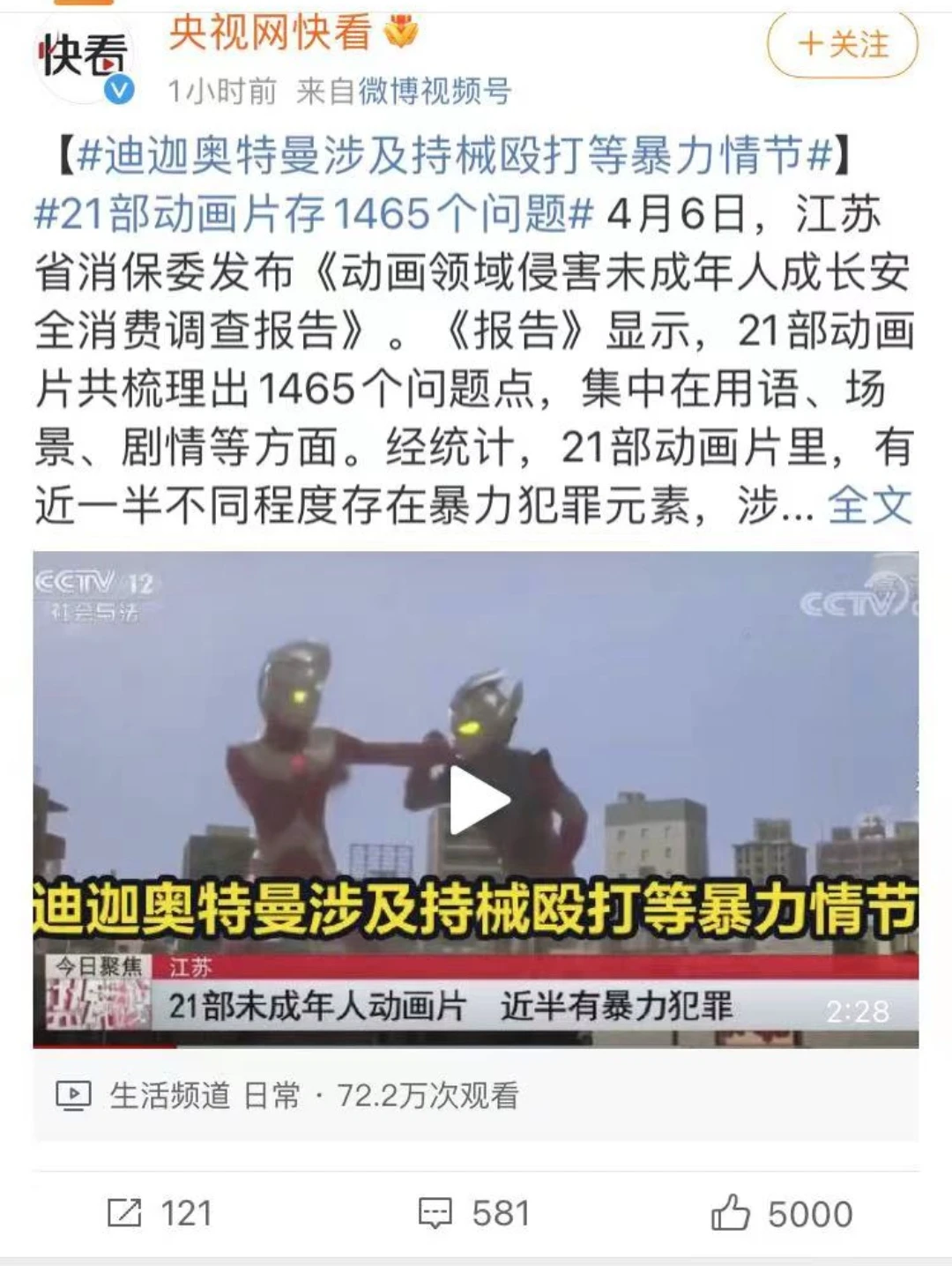
Task: Open the 央视网快看 account name
Action: pos(270,34)
